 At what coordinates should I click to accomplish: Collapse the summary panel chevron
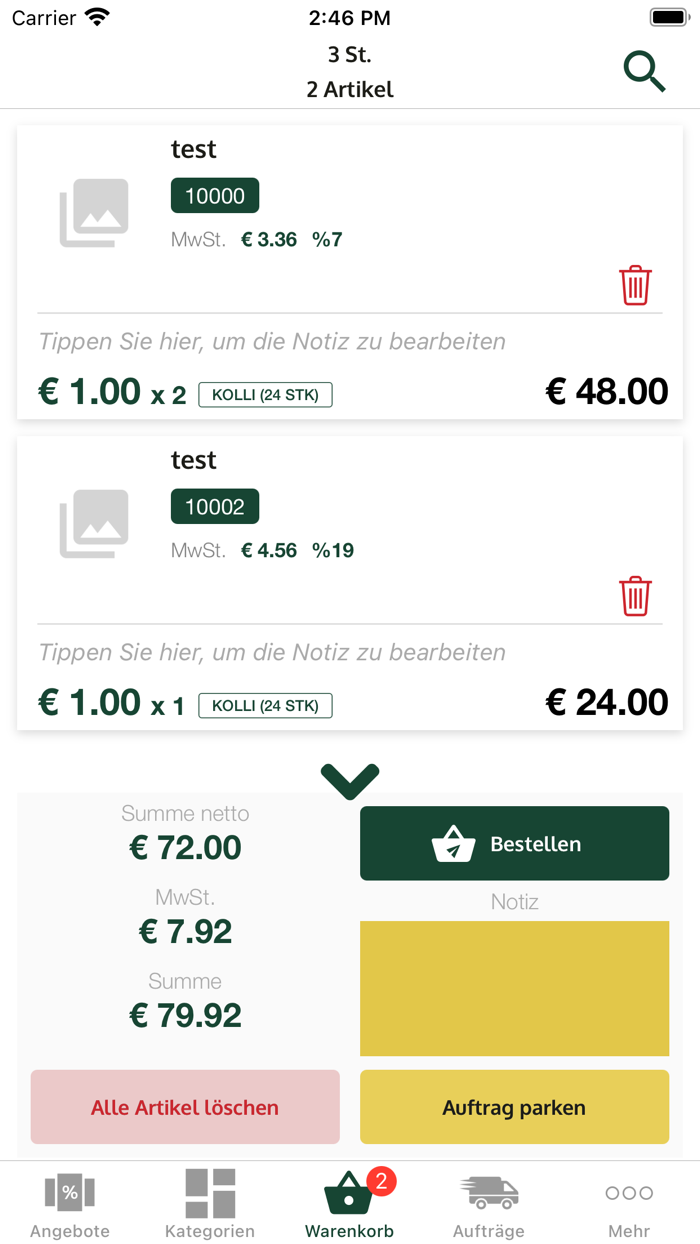point(350,781)
